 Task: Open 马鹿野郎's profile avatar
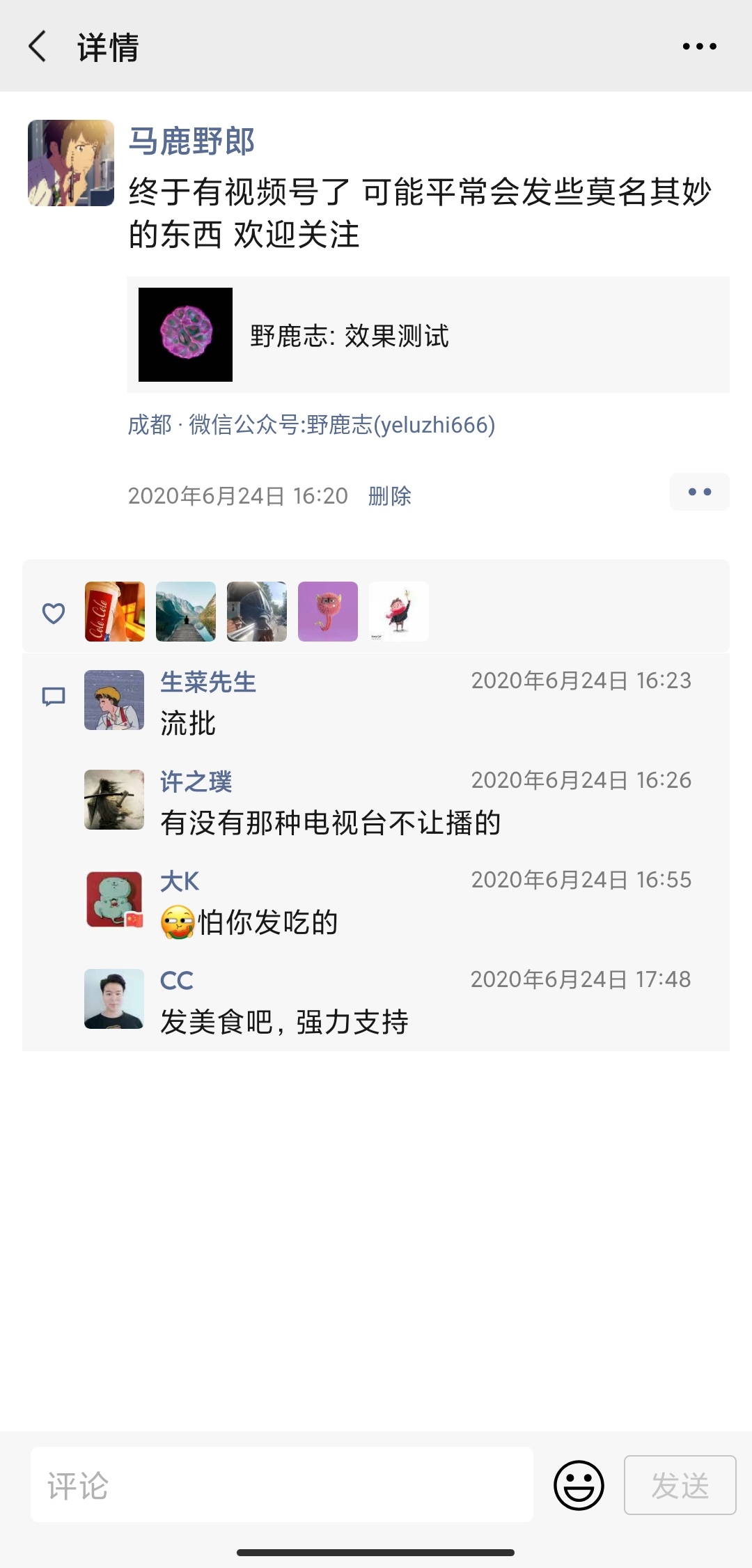tap(71, 163)
